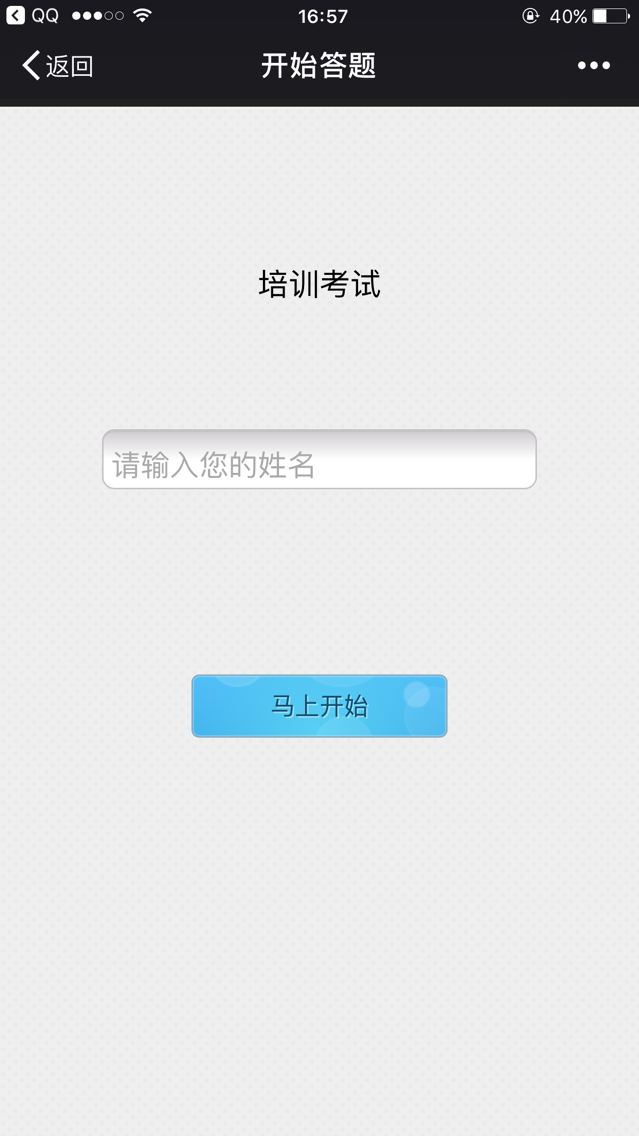Tap the 马上开始 button to start
Image resolution: width=639 pixels, height=1136 pixels.
pos(319,706)
